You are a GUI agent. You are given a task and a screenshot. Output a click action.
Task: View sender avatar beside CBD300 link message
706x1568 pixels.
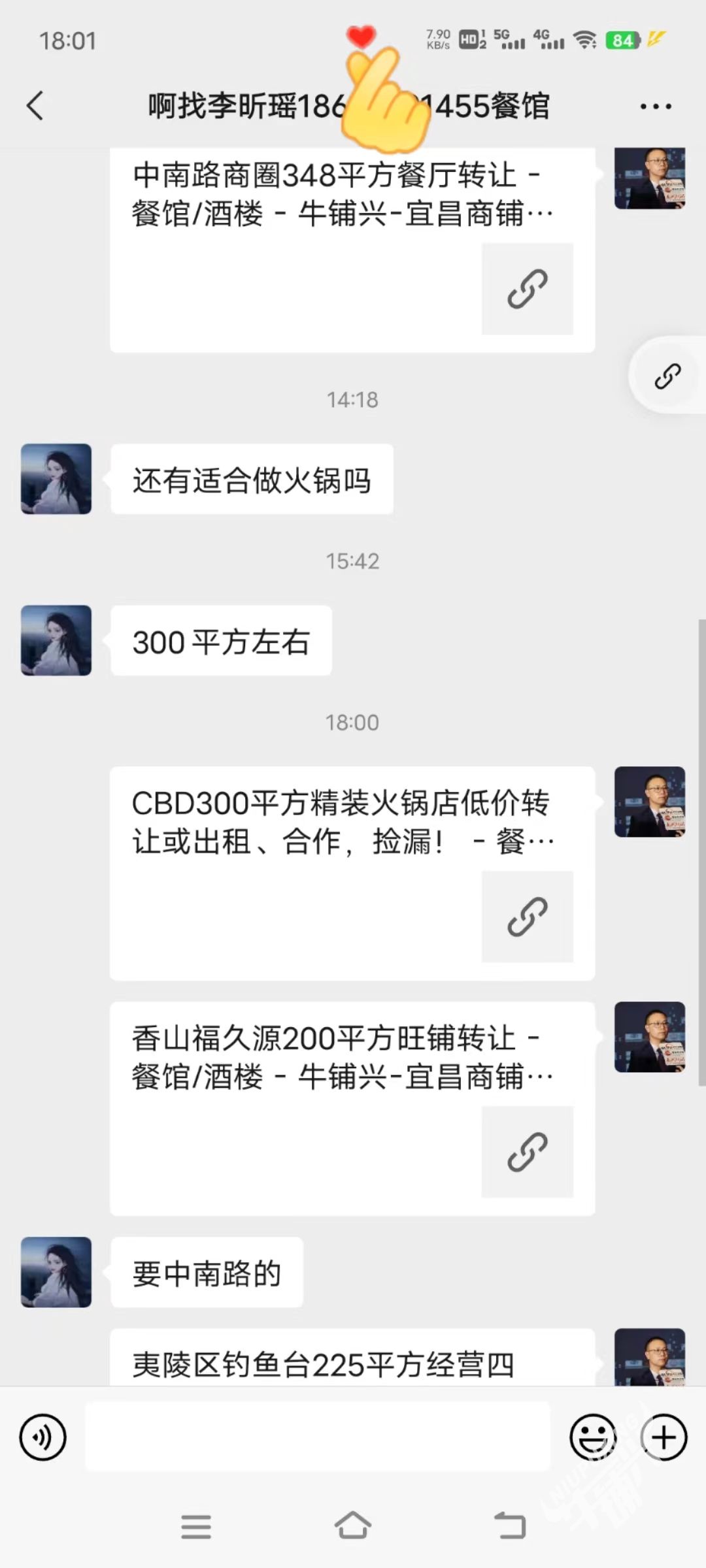point(649,802)
